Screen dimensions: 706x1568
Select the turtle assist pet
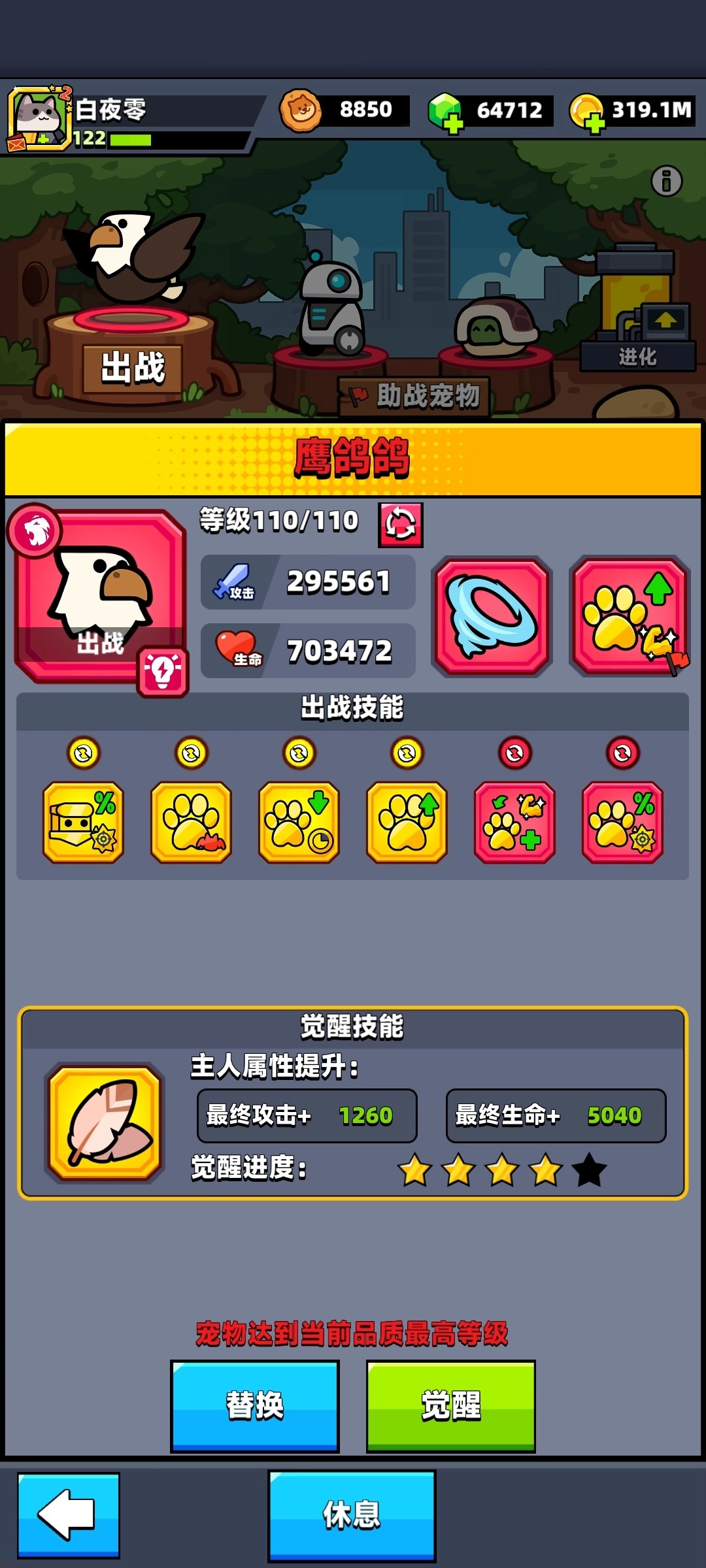[495, 325]
